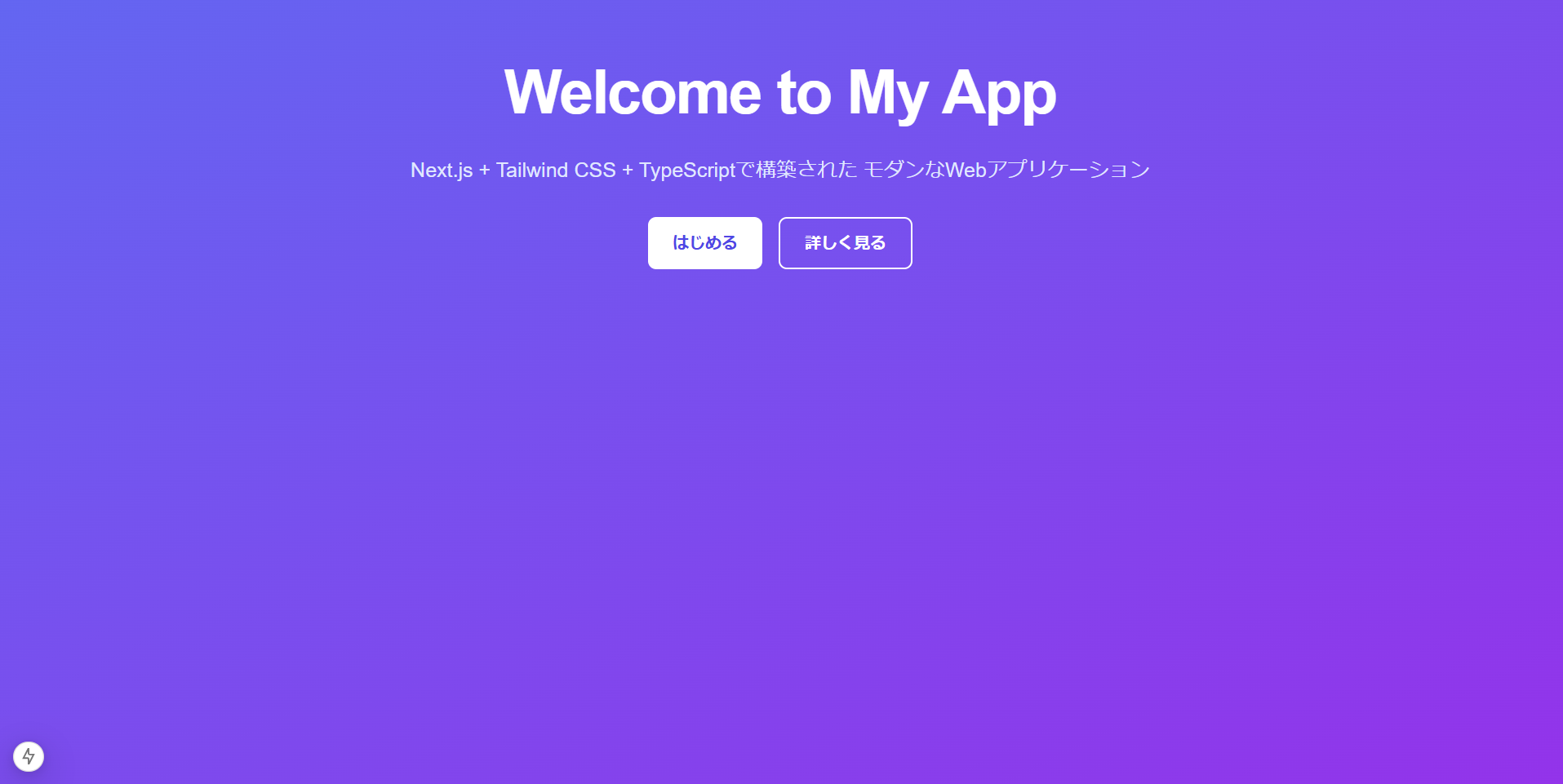1563x784 pixels.
Task: Open 詳しく見る for more details
Action: point(845,243)
